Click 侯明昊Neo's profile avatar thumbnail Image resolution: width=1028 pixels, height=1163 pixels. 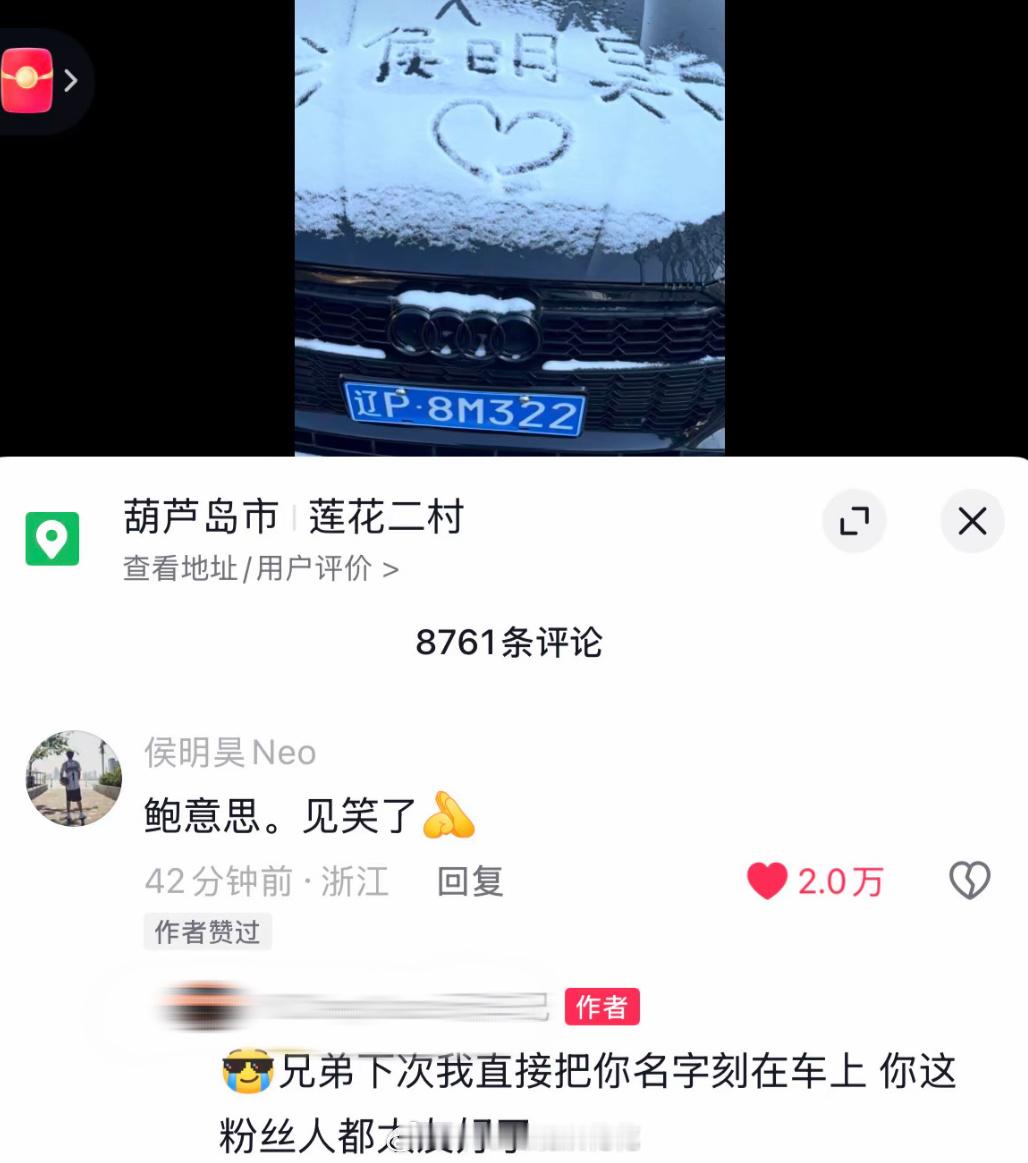(x=72, y=779)
